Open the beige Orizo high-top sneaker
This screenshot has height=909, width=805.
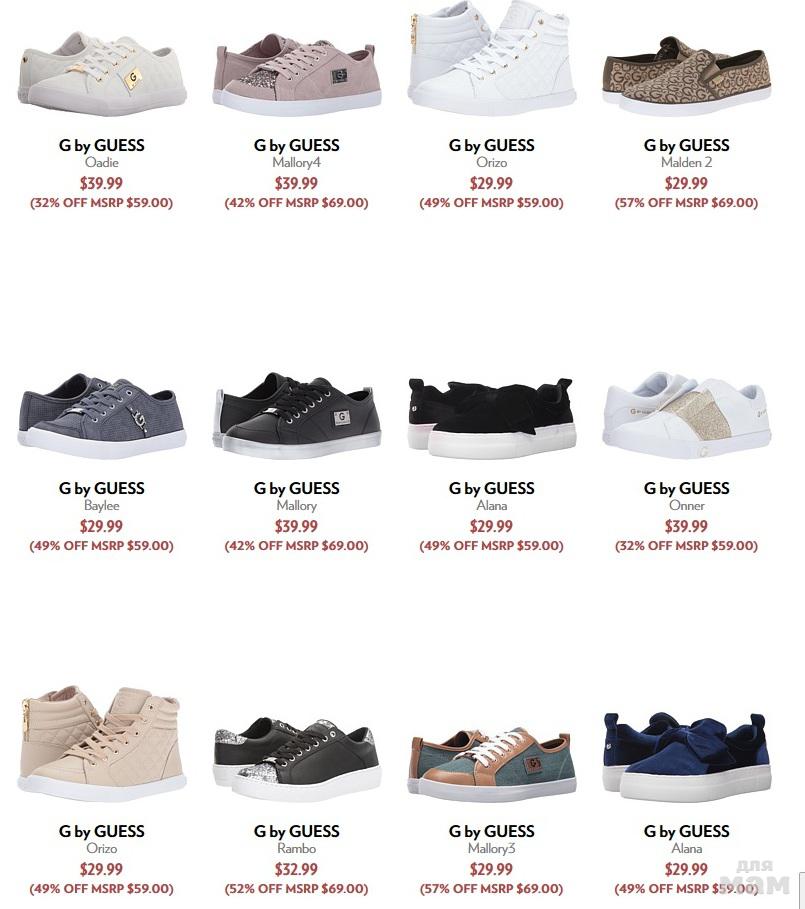click(x=101, y=745)
